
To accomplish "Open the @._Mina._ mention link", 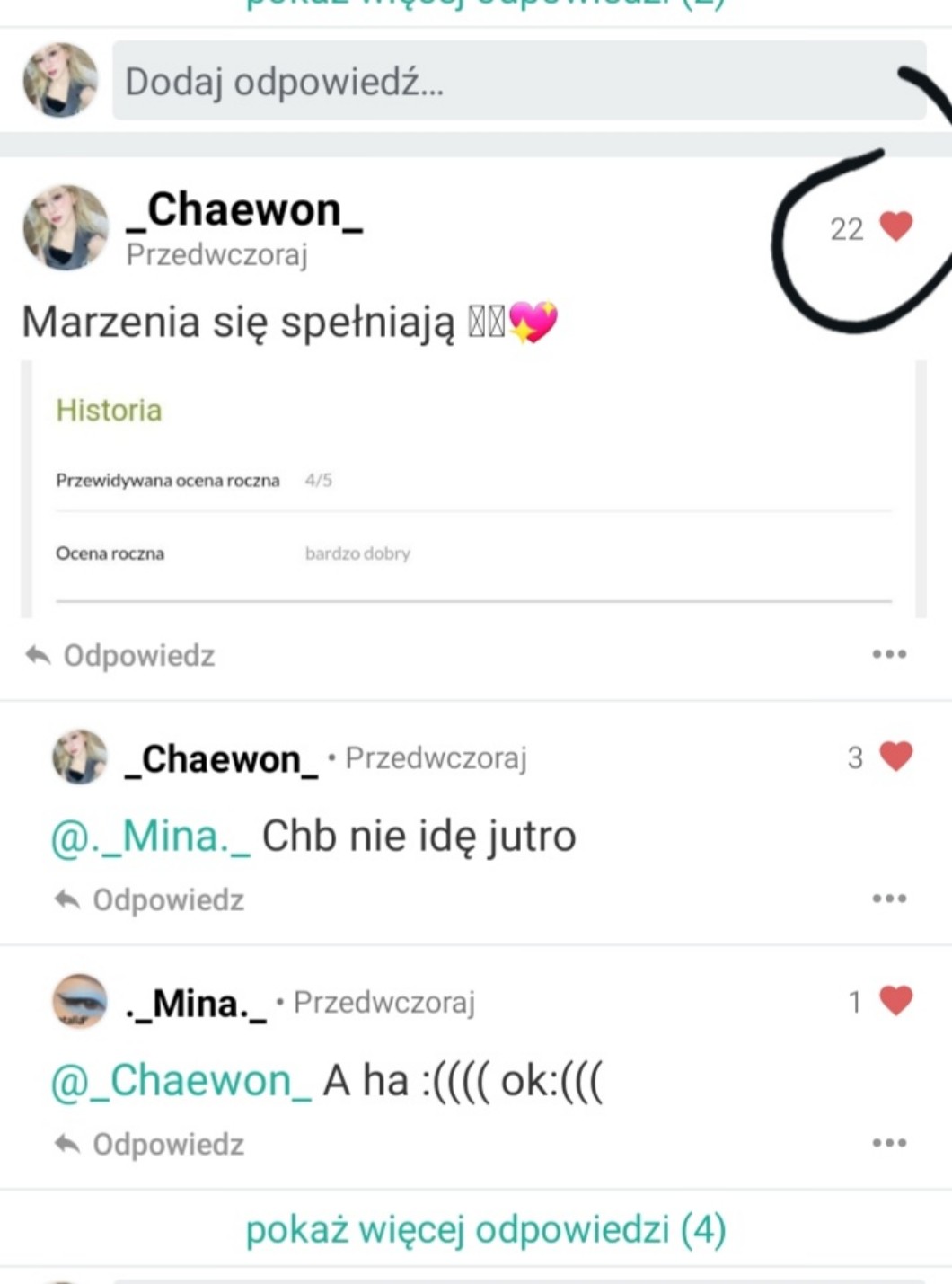I will [150, 837].
